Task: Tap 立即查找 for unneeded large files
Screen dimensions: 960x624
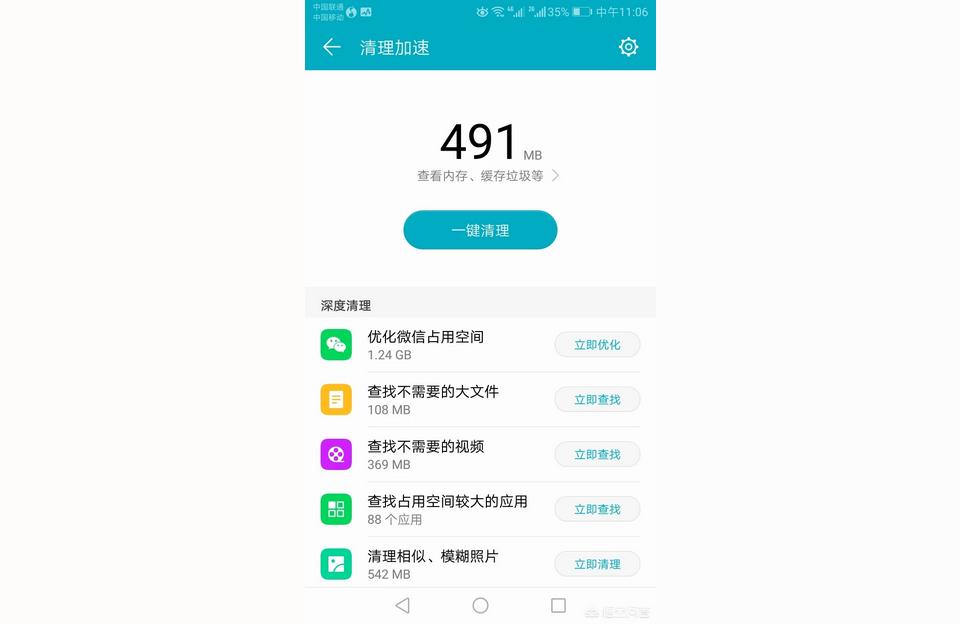Action: click(597, 400)
